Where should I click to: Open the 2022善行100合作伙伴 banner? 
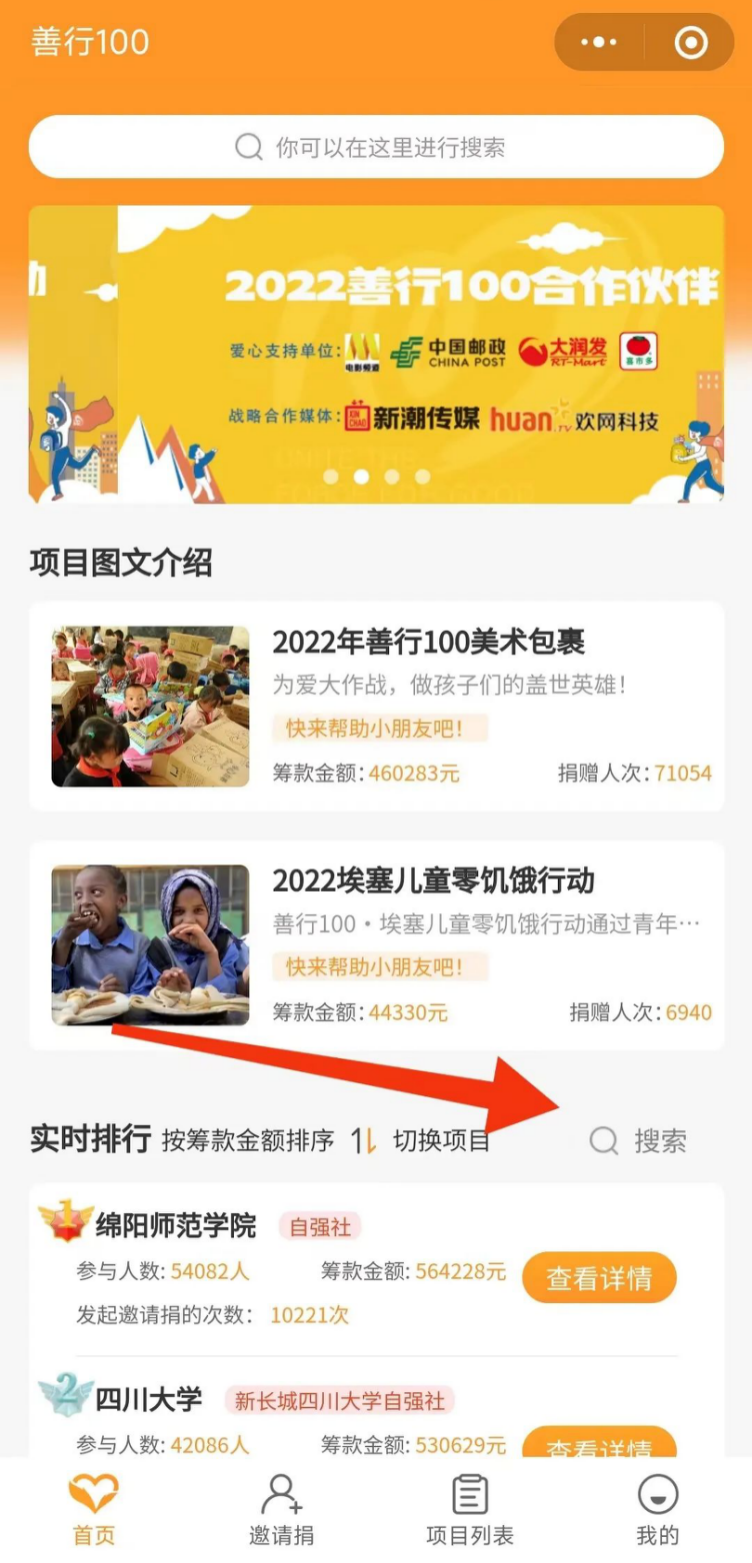(420, 355)
